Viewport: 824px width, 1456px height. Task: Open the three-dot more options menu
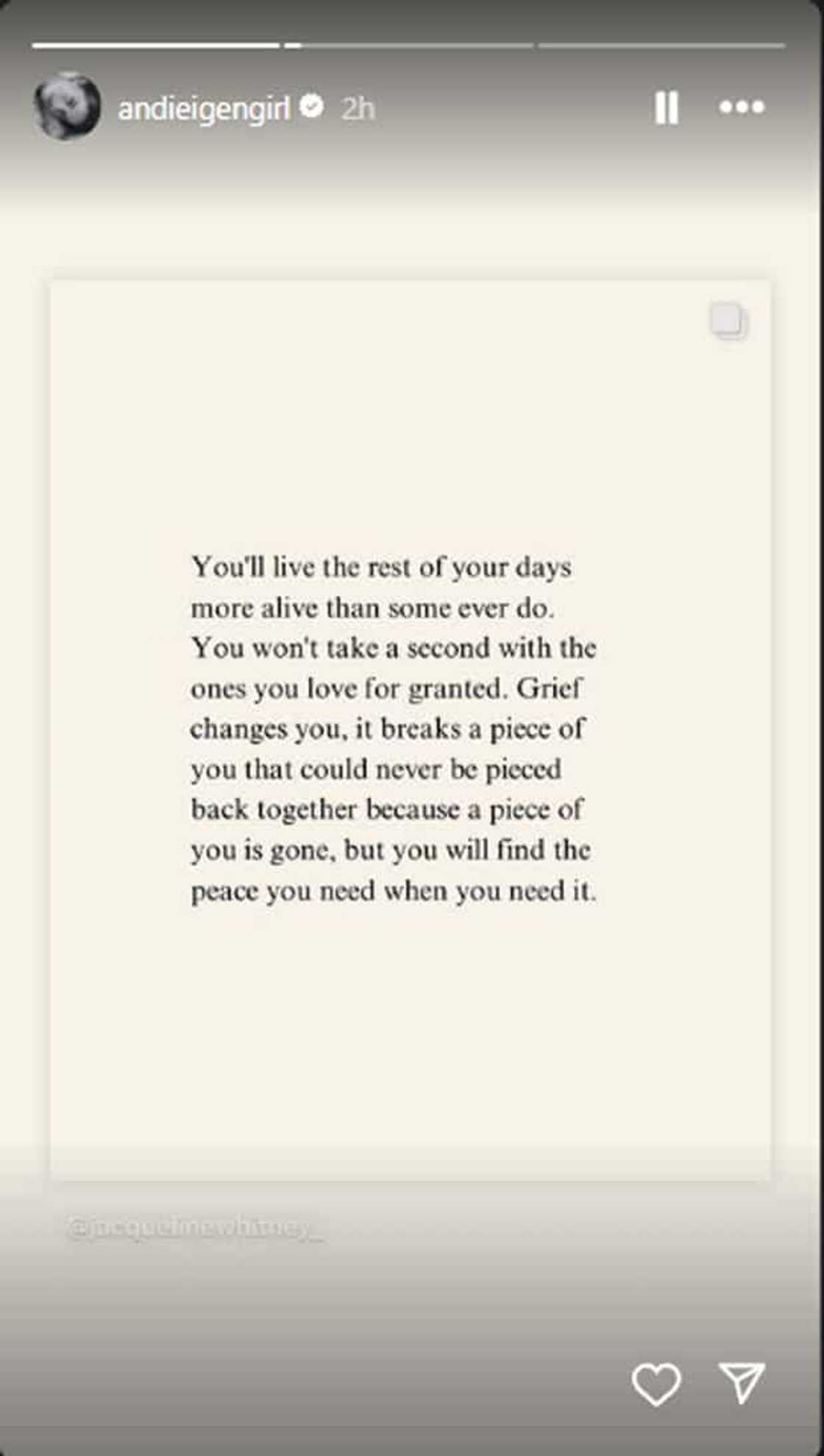pos(742,107)
